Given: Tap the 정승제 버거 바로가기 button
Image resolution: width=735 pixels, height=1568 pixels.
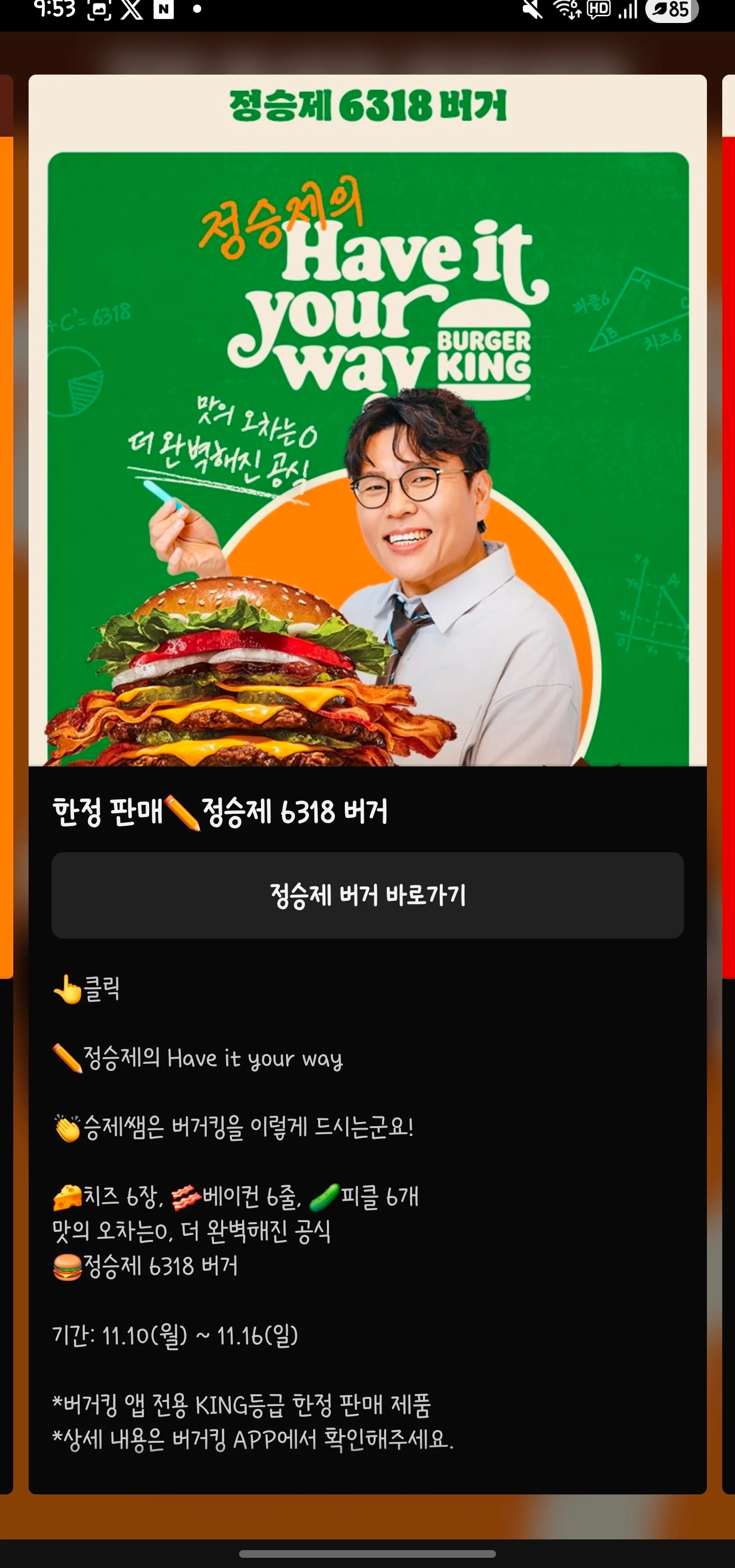Looking at the screenshot, I should (x=368, y=895).
